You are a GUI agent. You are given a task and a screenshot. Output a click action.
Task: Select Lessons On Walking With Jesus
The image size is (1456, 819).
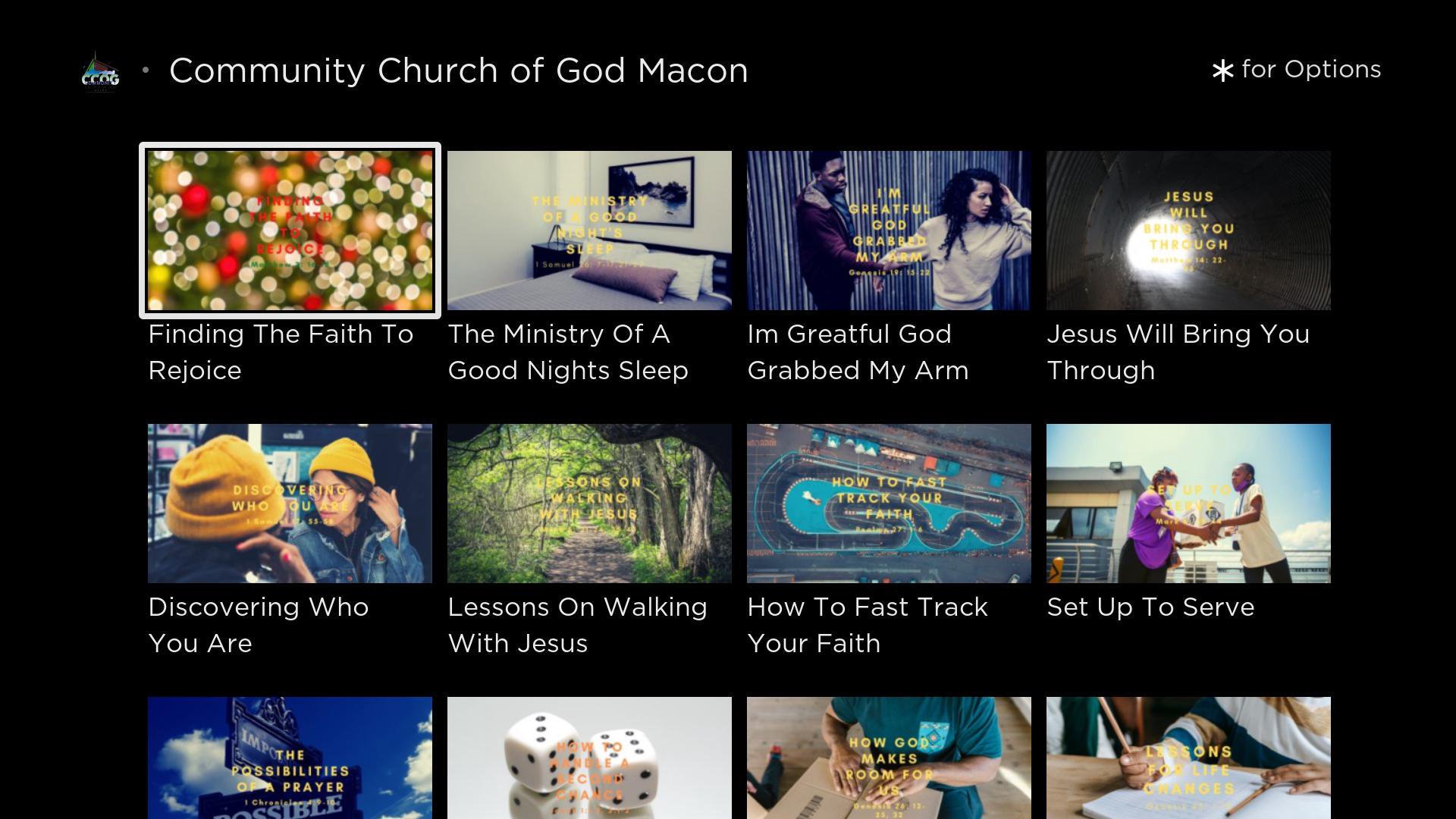589,504
